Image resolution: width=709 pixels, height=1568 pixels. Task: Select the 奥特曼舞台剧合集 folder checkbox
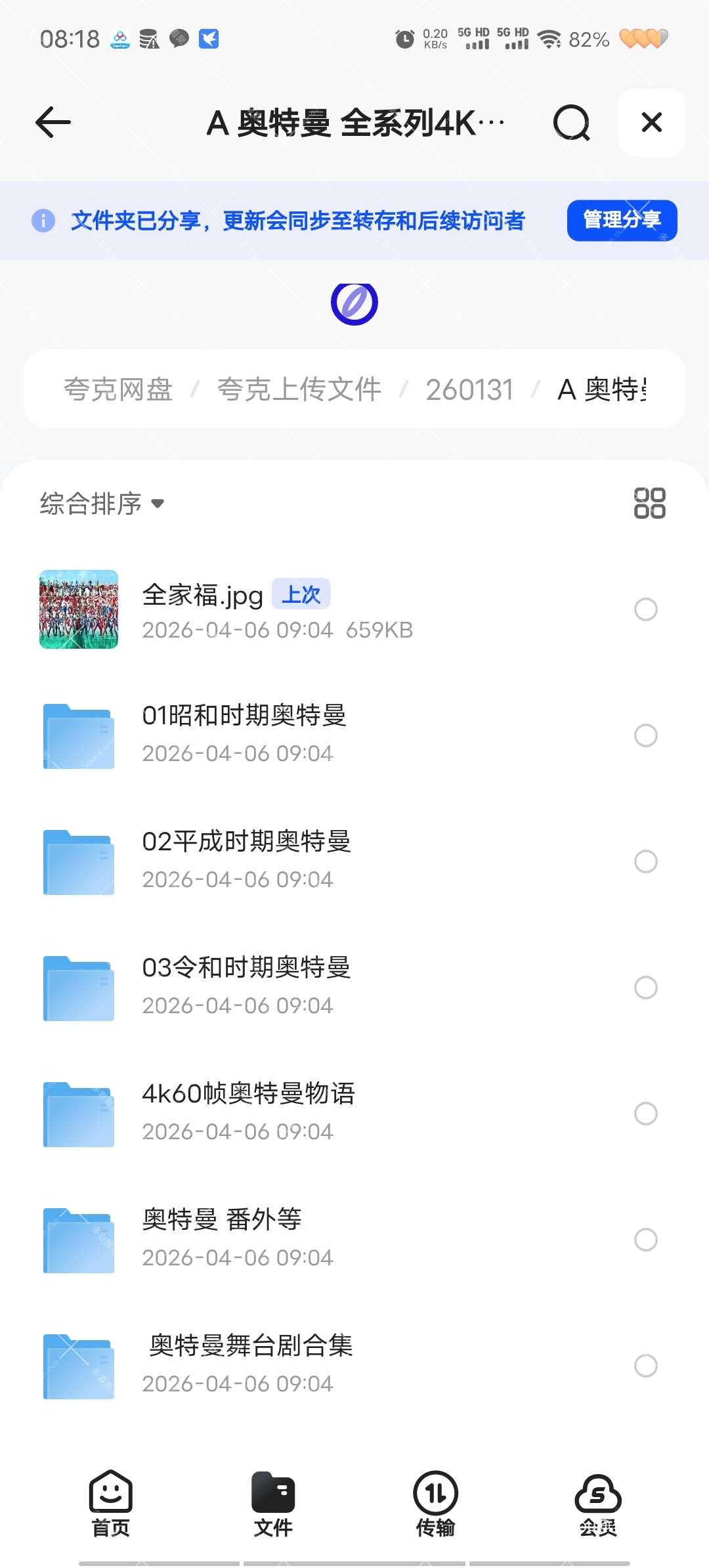[x=646, y=1366]
